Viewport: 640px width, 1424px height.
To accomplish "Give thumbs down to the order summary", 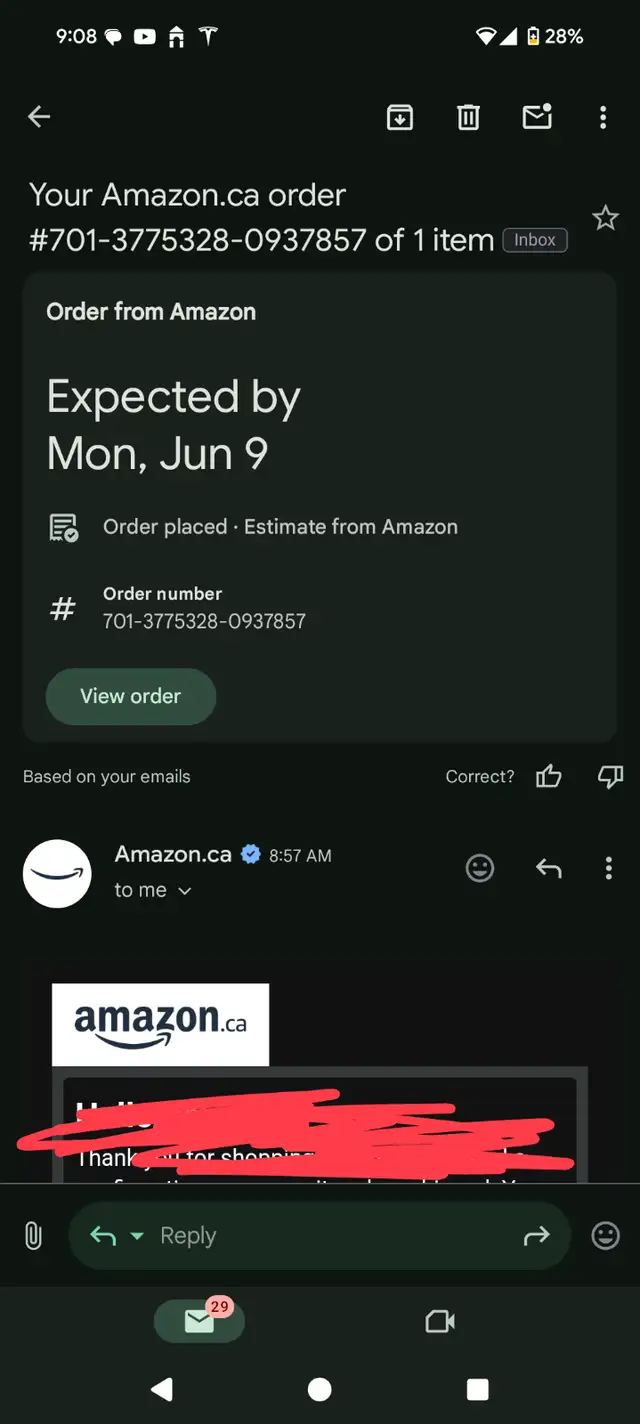I will coord(610,776).
